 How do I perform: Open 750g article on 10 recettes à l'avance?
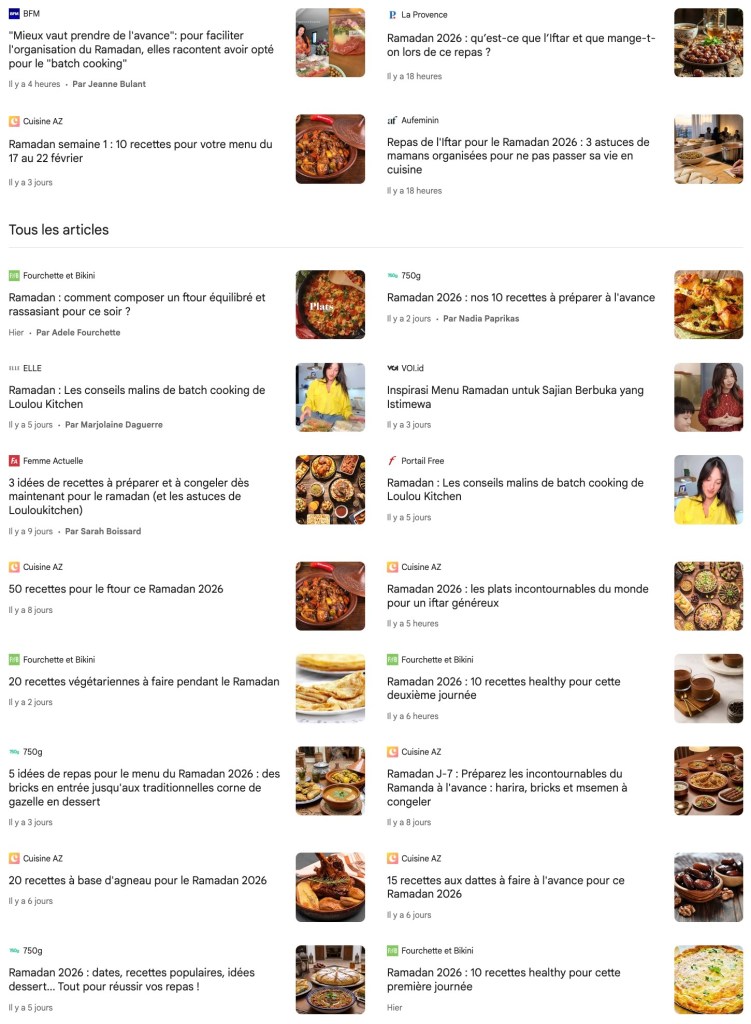[x=520, y=297]
